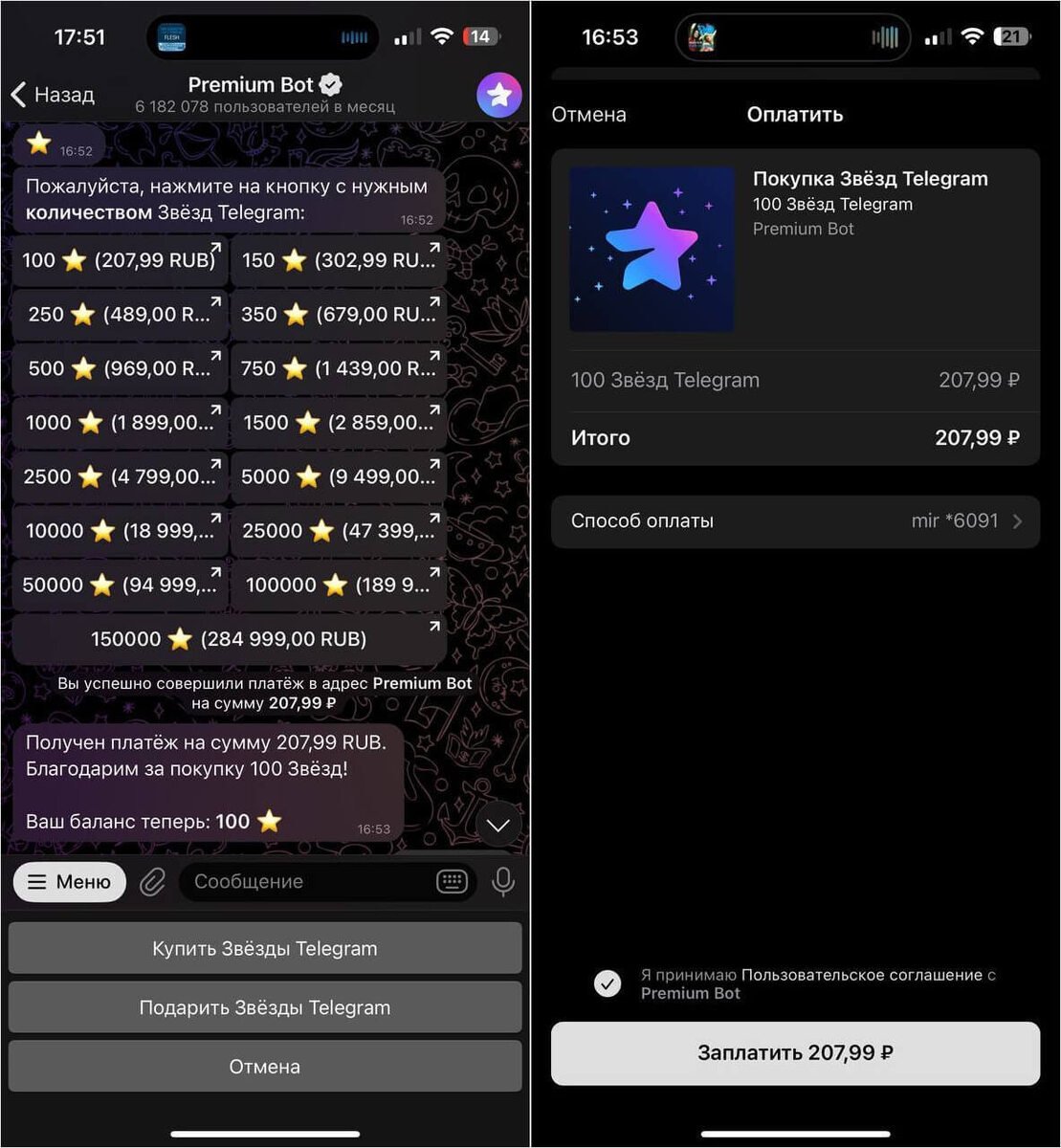The width and height of the screenshot is (1061, 1148).
Task: Tap Заплатить 207,99 ₽ button
Action: point(795,1053)
